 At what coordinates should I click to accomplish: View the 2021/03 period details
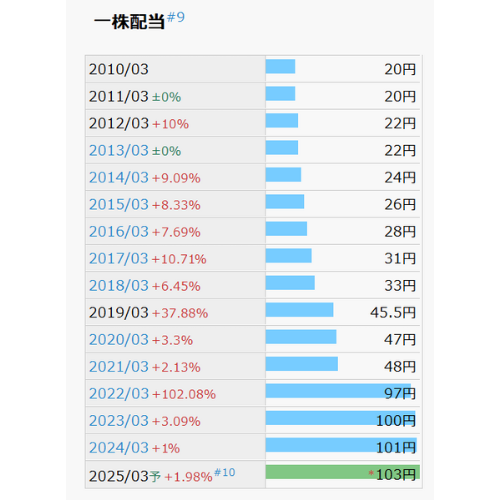[119, 367]
